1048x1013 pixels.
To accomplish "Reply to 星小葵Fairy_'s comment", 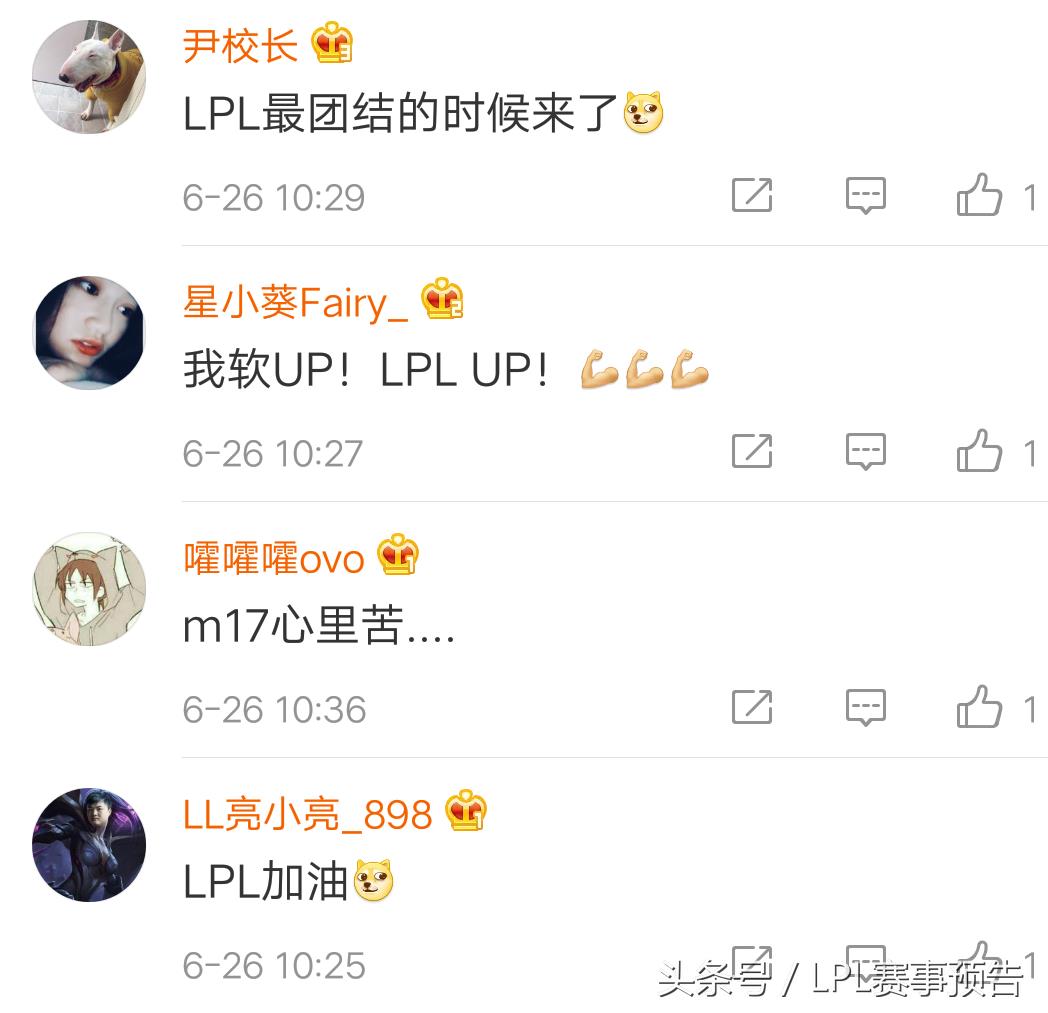I will tap(865, 451).
